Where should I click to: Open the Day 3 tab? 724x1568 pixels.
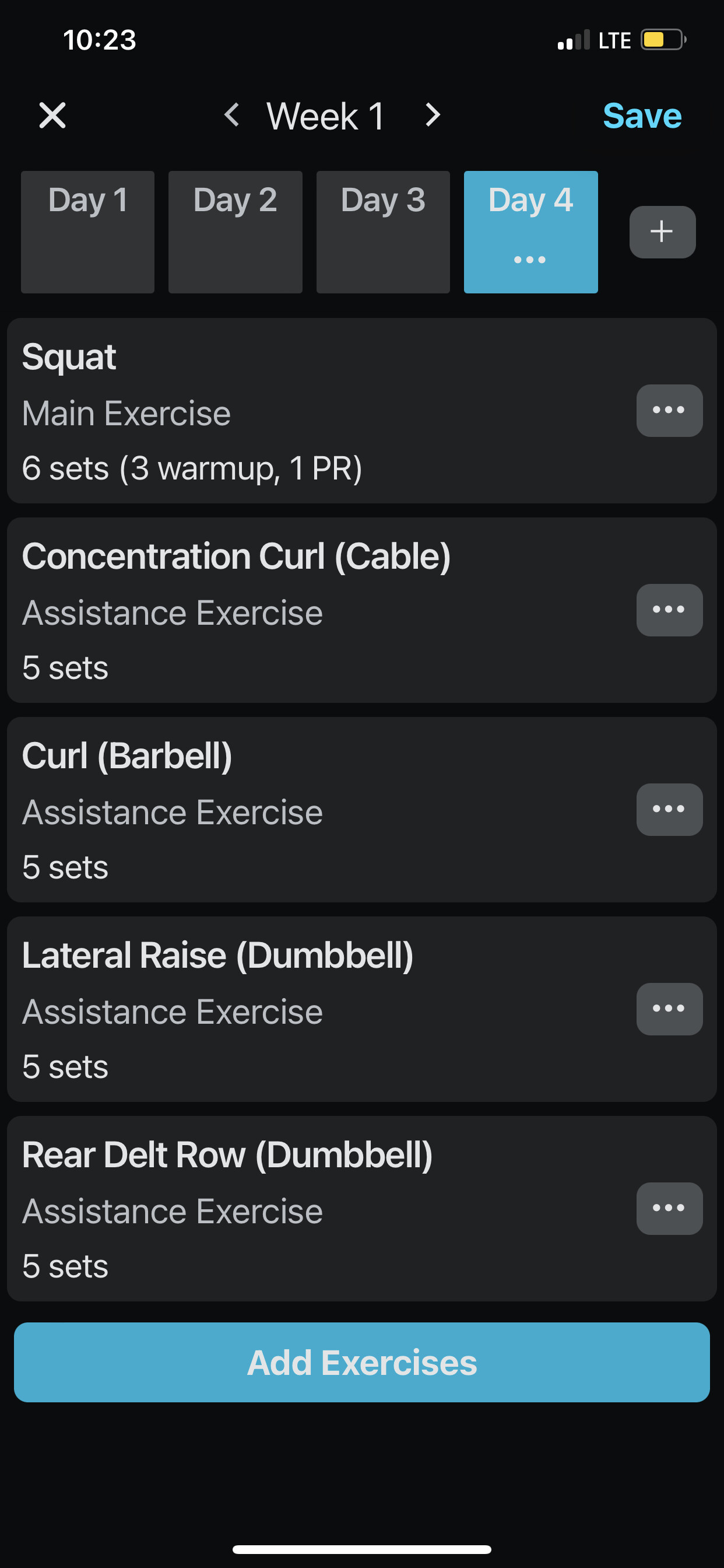pos(384,232)
